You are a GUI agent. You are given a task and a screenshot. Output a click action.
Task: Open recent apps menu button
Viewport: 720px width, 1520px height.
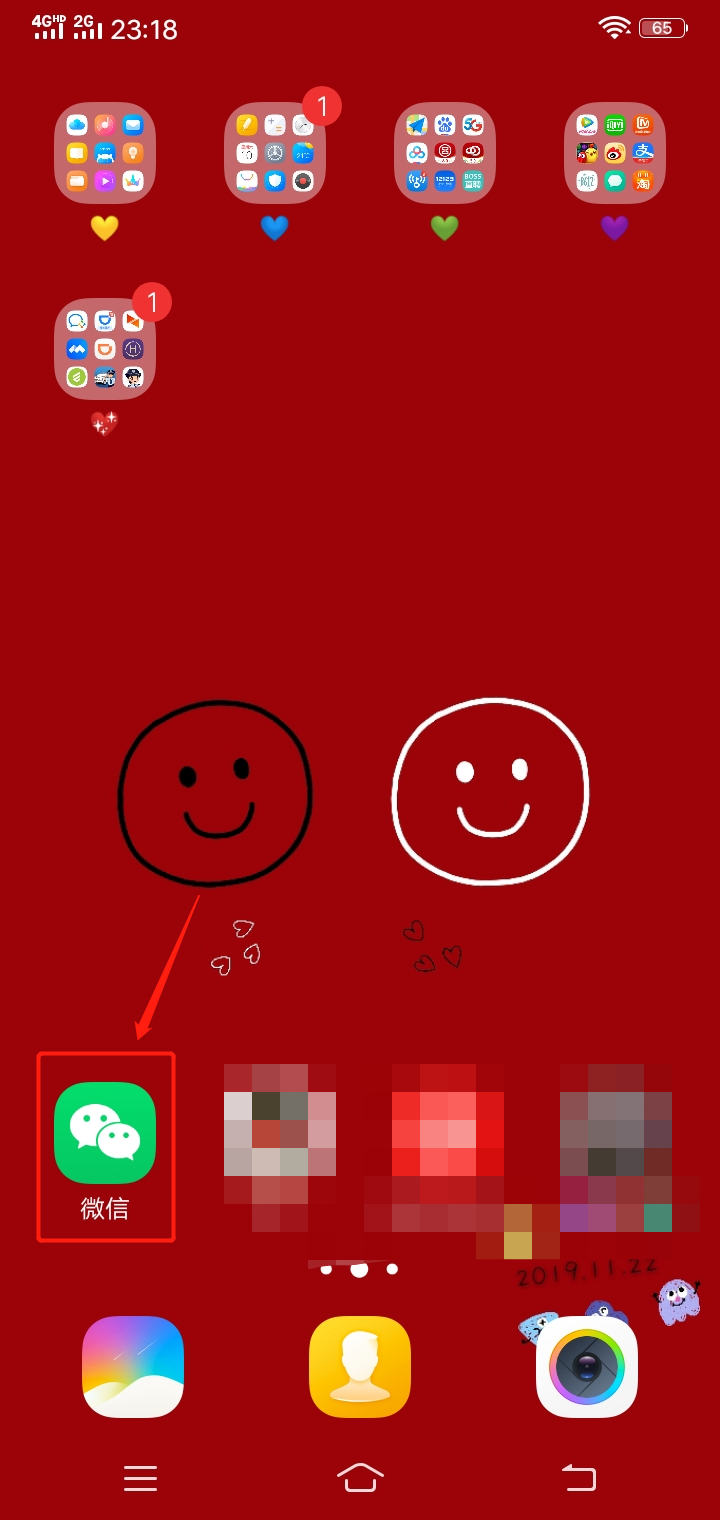(x=140, y=1477)
